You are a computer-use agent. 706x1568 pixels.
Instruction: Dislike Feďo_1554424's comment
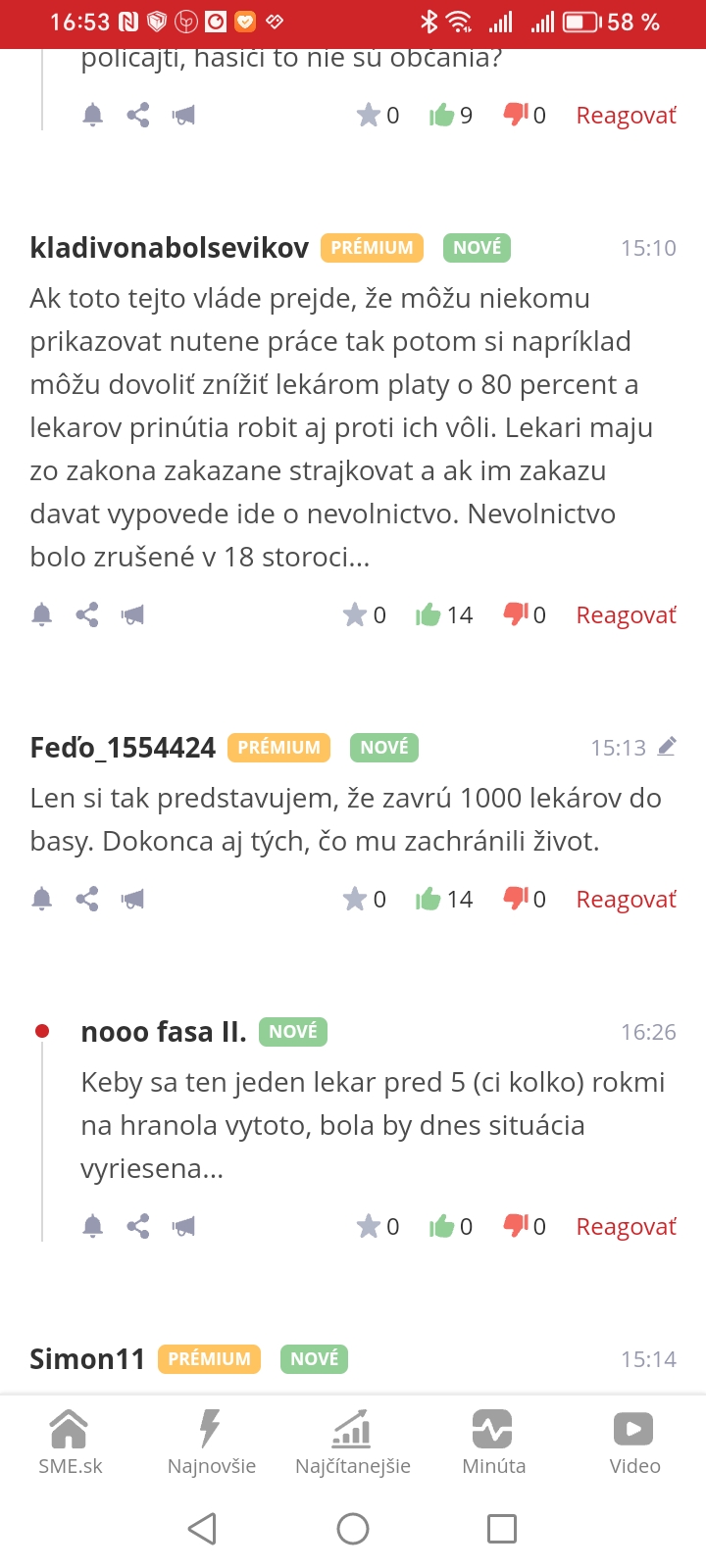516,898
